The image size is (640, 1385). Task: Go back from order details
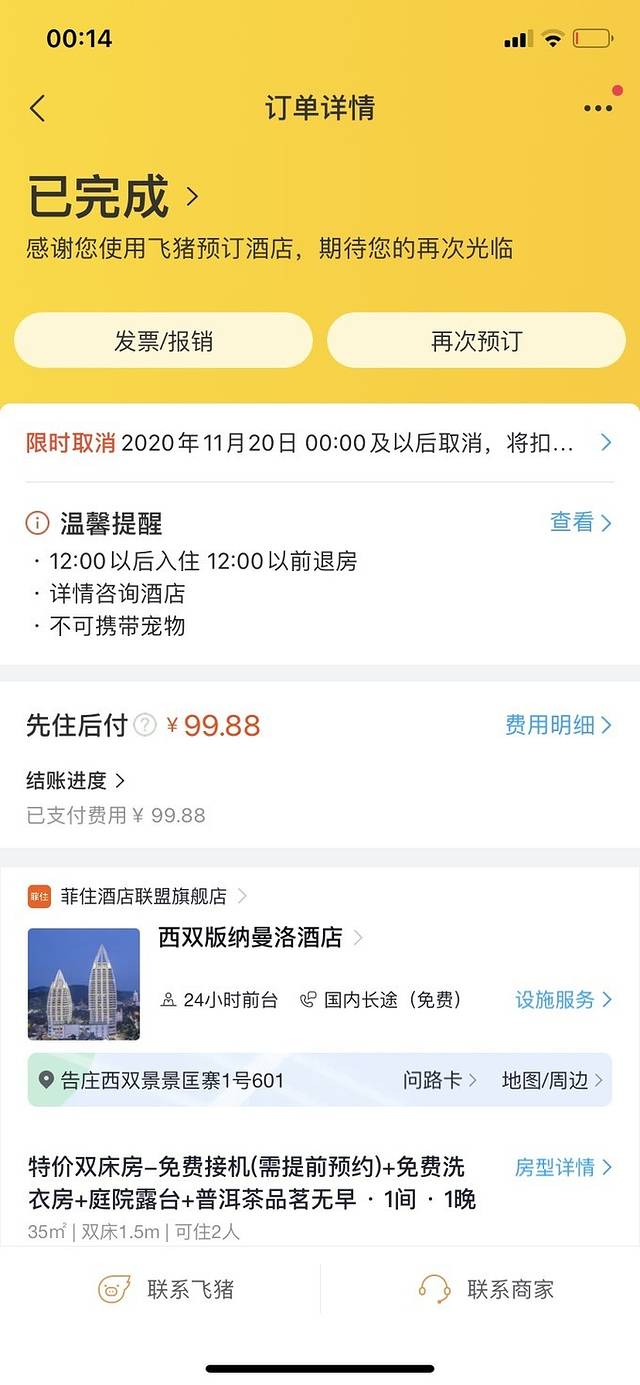pos(38,108)
